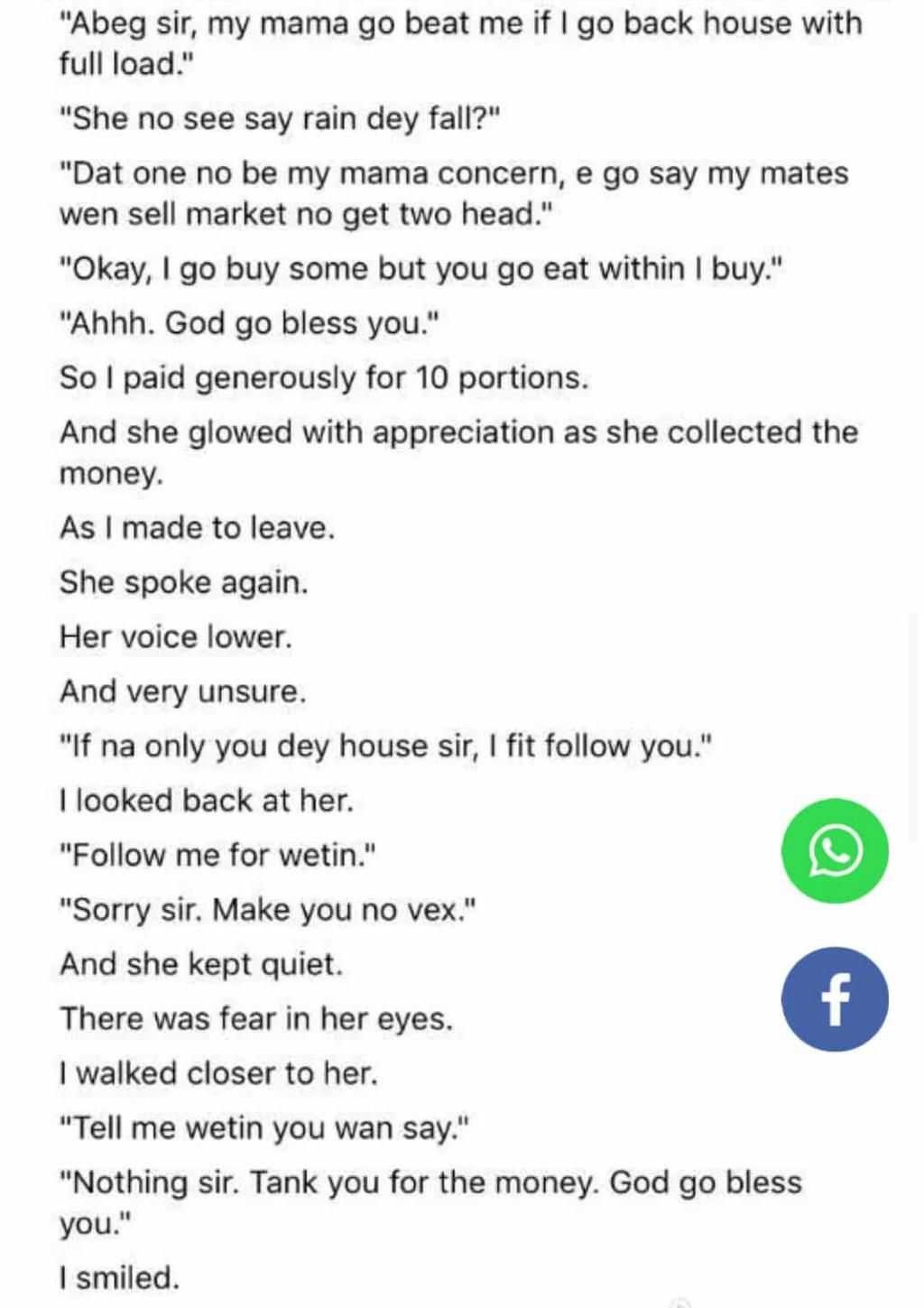The height and width of the screenshot is (1308, 924).
Task: Open WhatsApp sharing via the green circle
Action: 835,849
